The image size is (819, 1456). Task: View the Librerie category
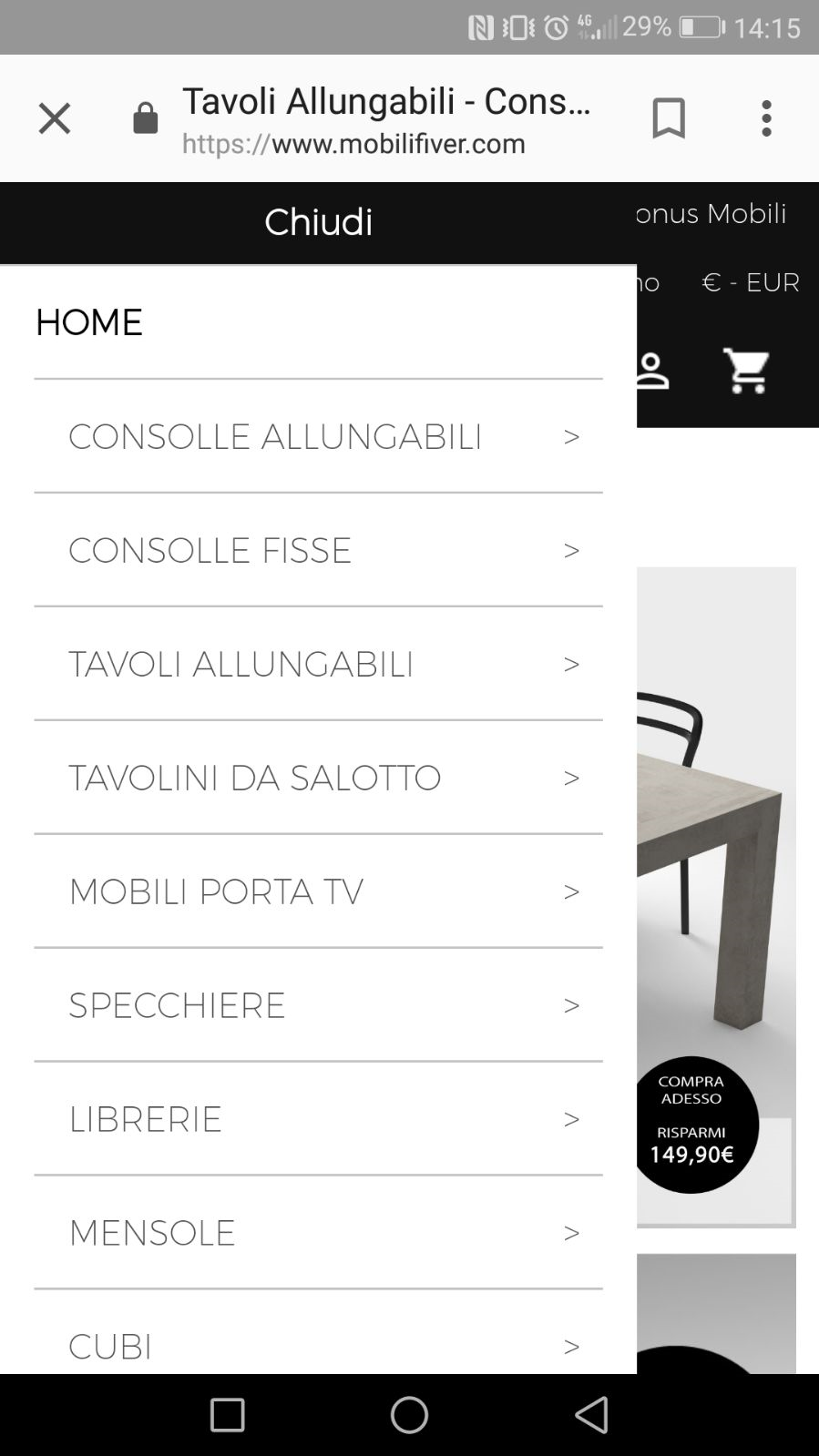tap(146, 1120)
